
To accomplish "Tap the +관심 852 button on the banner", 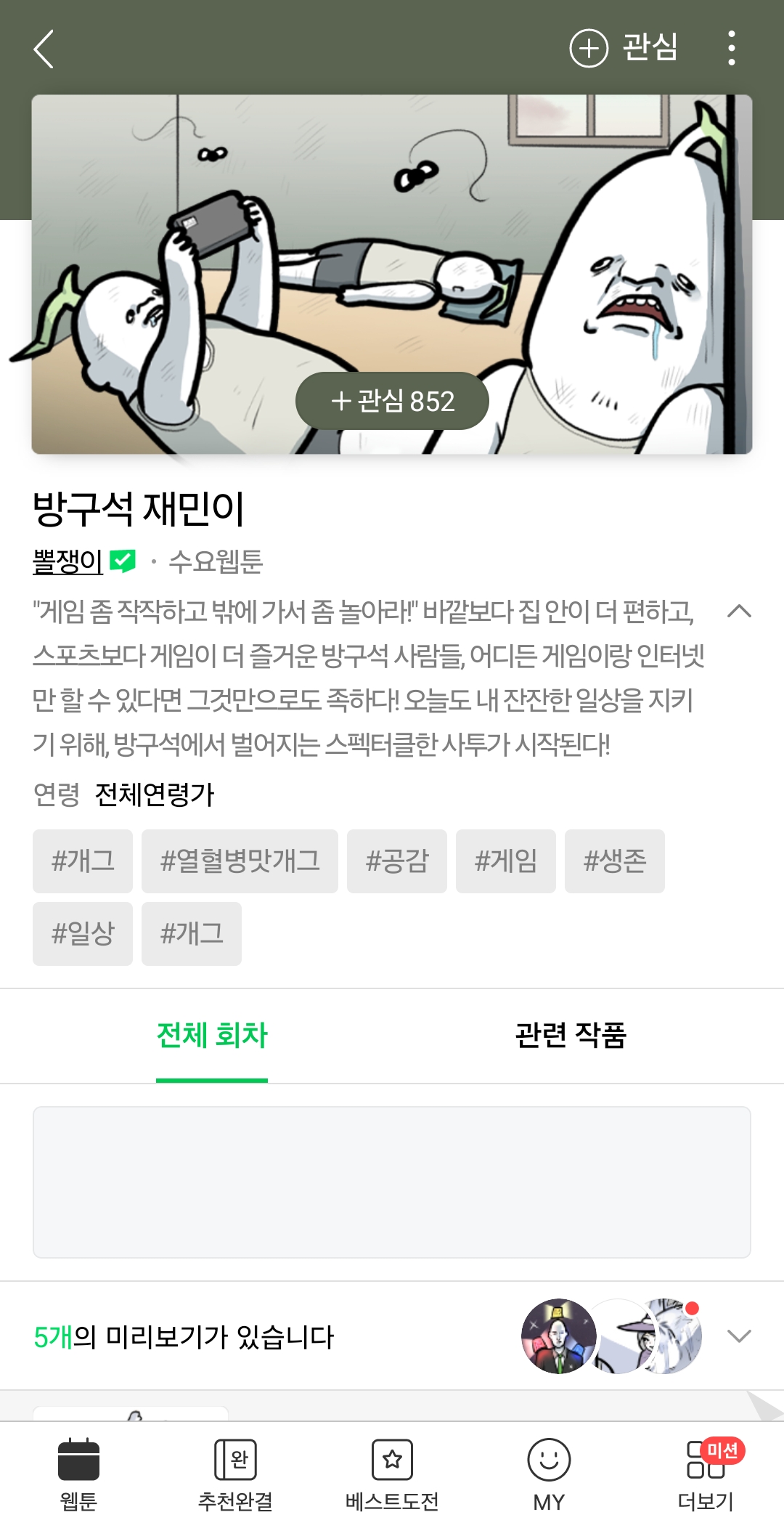I will tap(392, 401).
